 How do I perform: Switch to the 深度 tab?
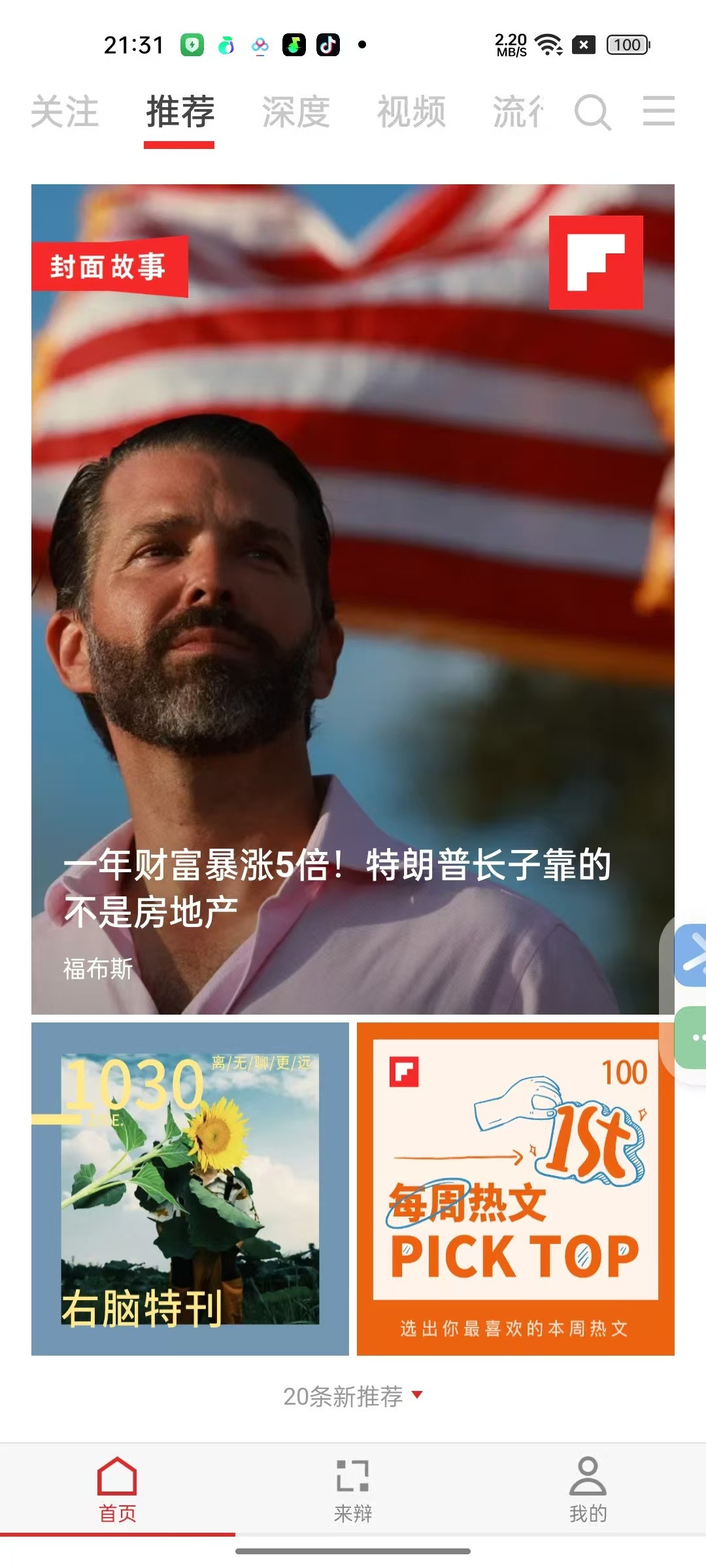295,111
